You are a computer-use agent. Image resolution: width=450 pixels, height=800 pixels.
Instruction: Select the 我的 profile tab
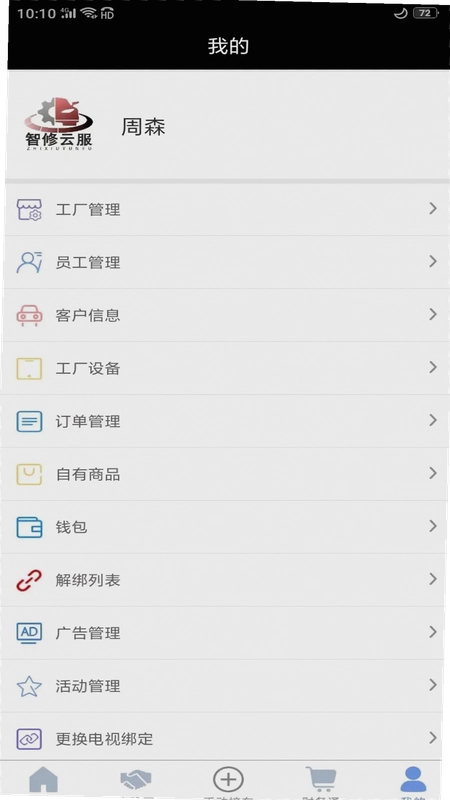(413, 781)
